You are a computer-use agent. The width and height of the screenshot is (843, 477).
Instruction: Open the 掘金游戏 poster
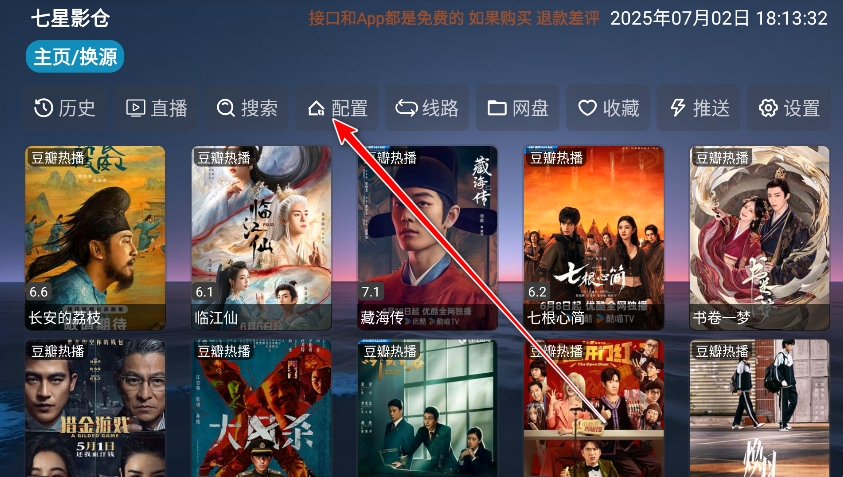[x=94, y=408]
